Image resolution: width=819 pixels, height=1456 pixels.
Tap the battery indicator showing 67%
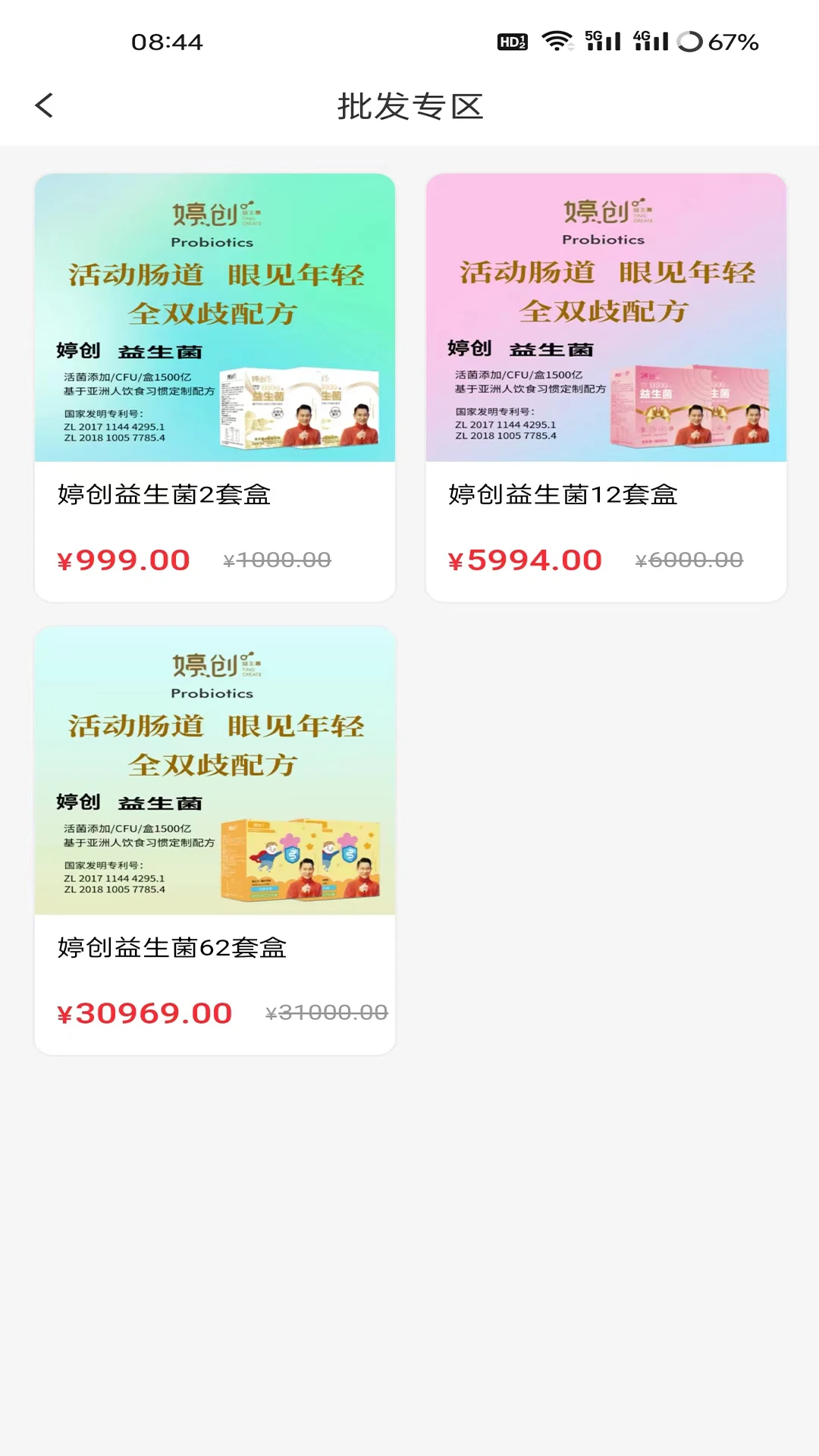[733, 42]
